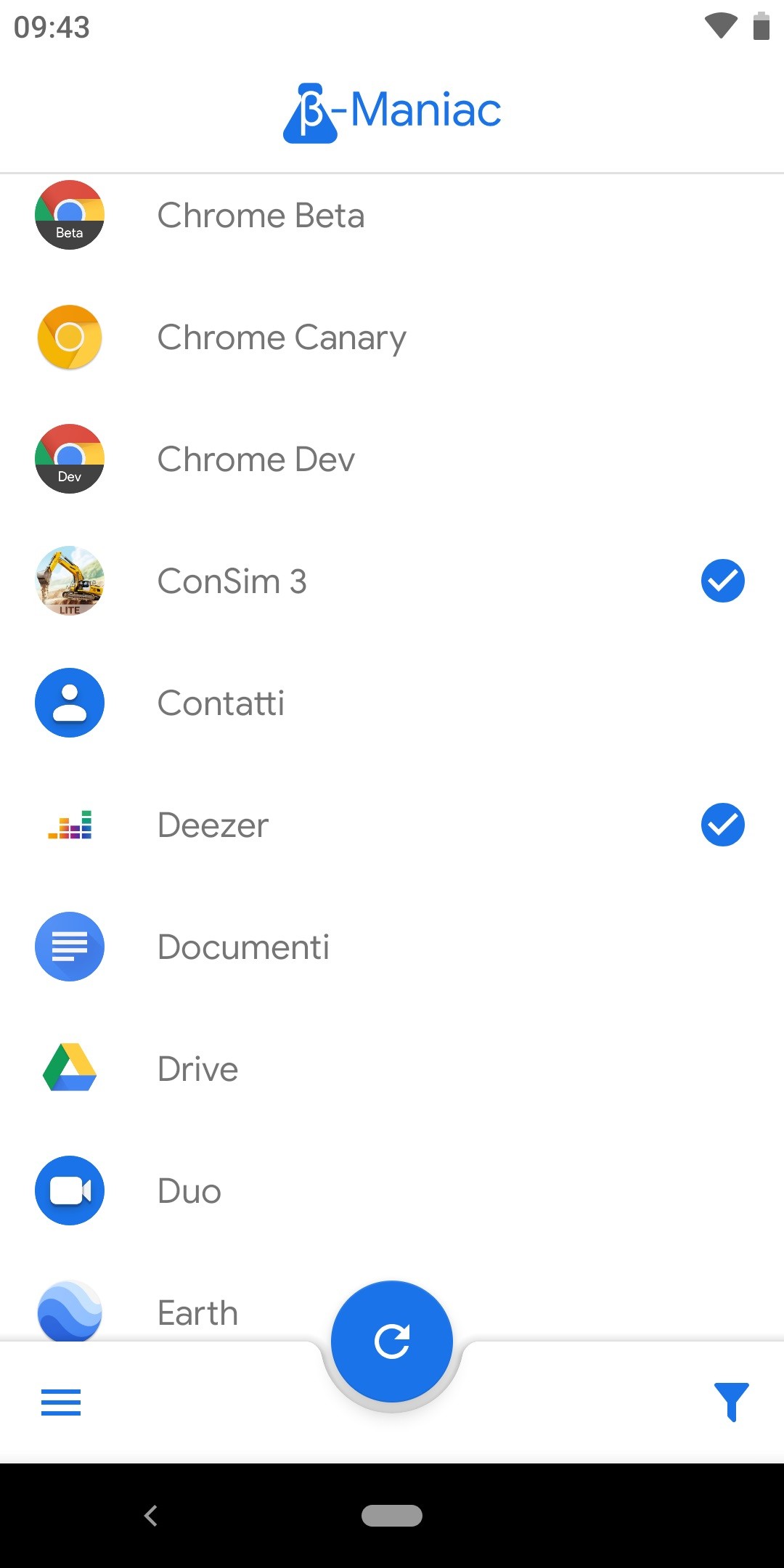The width and height of the screenshot is (784, 1568).
Task: Select the Documenti app row
Action: point(392,947)
